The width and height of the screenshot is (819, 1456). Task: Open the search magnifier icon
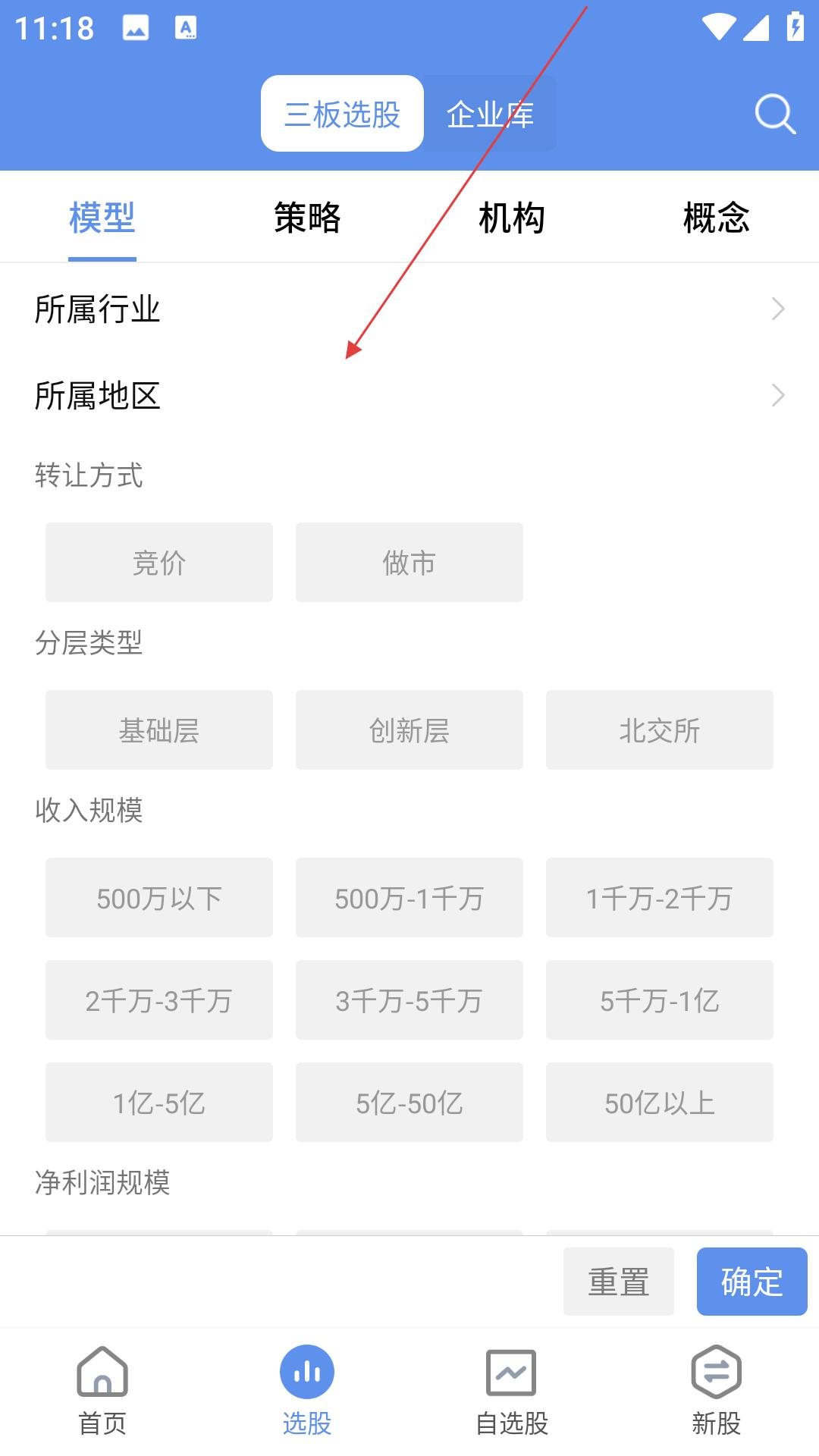pyautogui.click(x=775, y=114)
